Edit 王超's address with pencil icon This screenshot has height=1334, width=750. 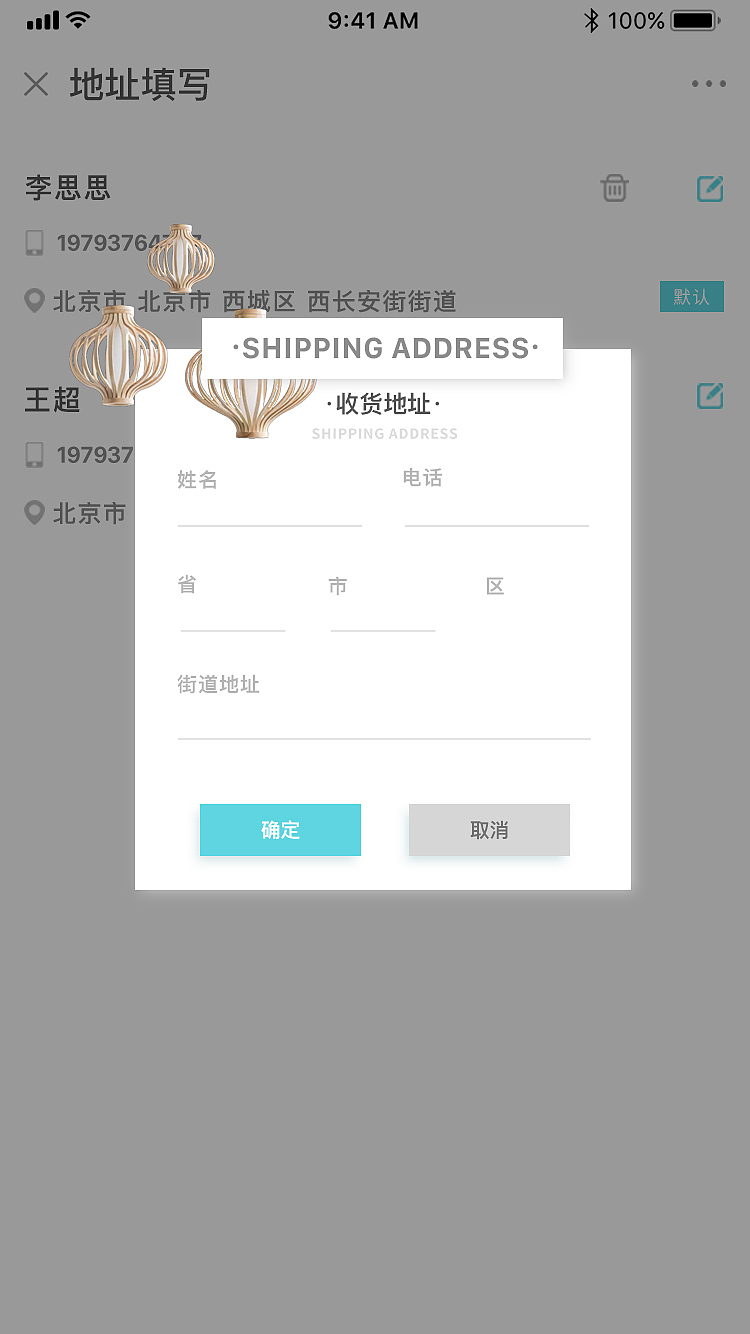point(709,396)
